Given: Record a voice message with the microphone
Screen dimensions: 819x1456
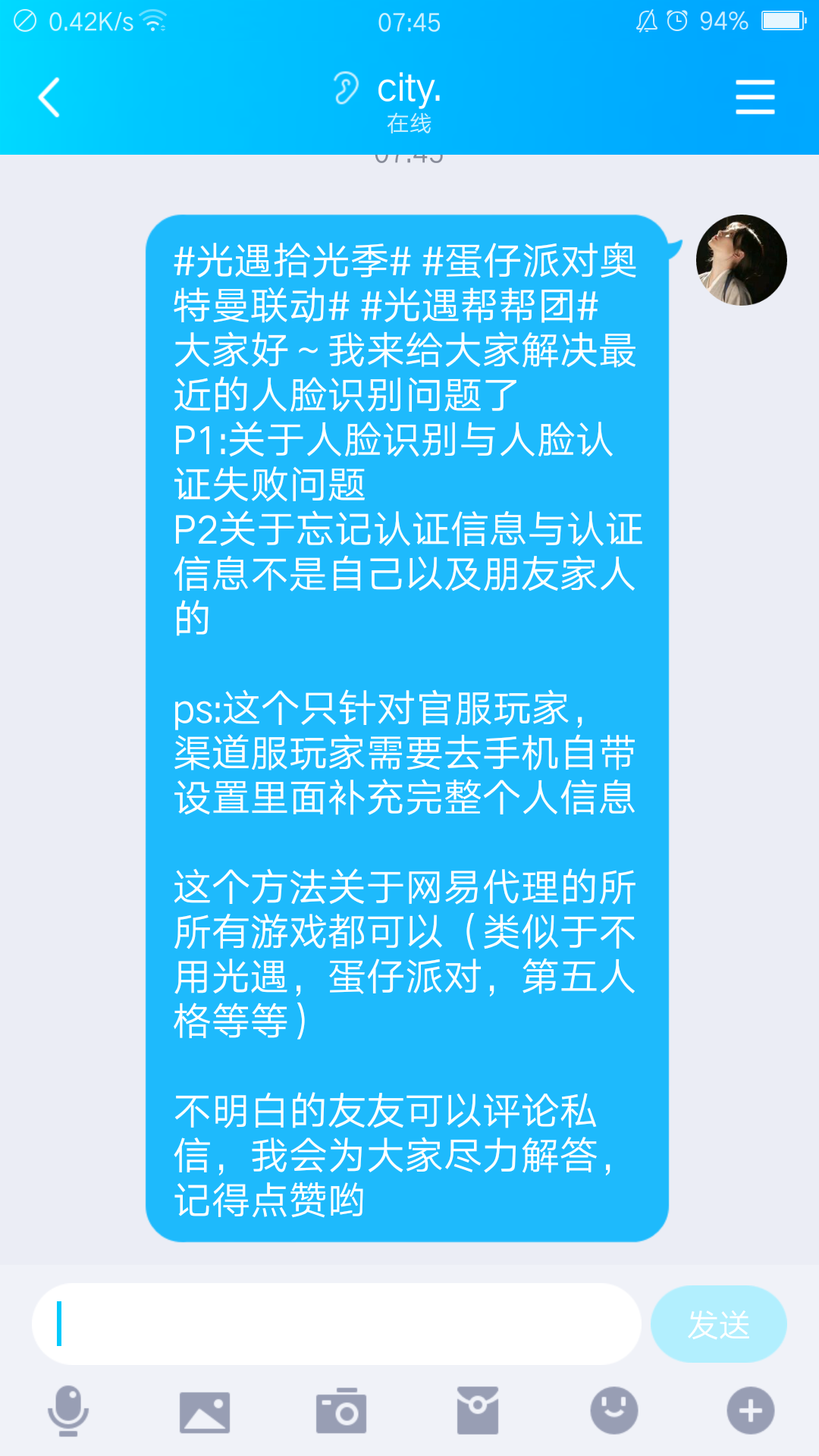Looking at the screenshot, I should (68, 1410).
